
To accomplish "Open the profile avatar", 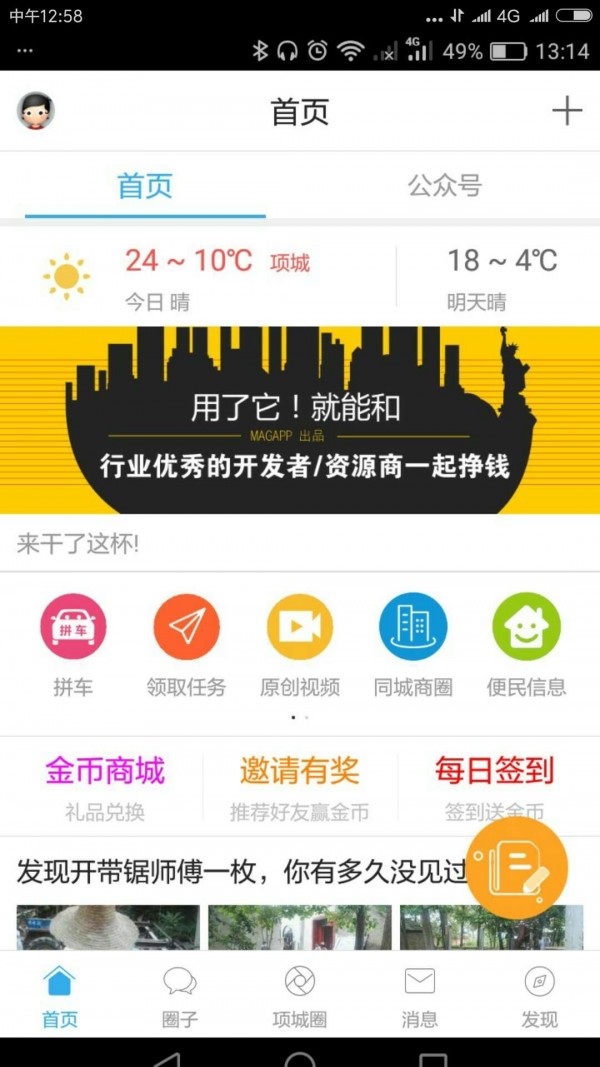I will point(36,111).
